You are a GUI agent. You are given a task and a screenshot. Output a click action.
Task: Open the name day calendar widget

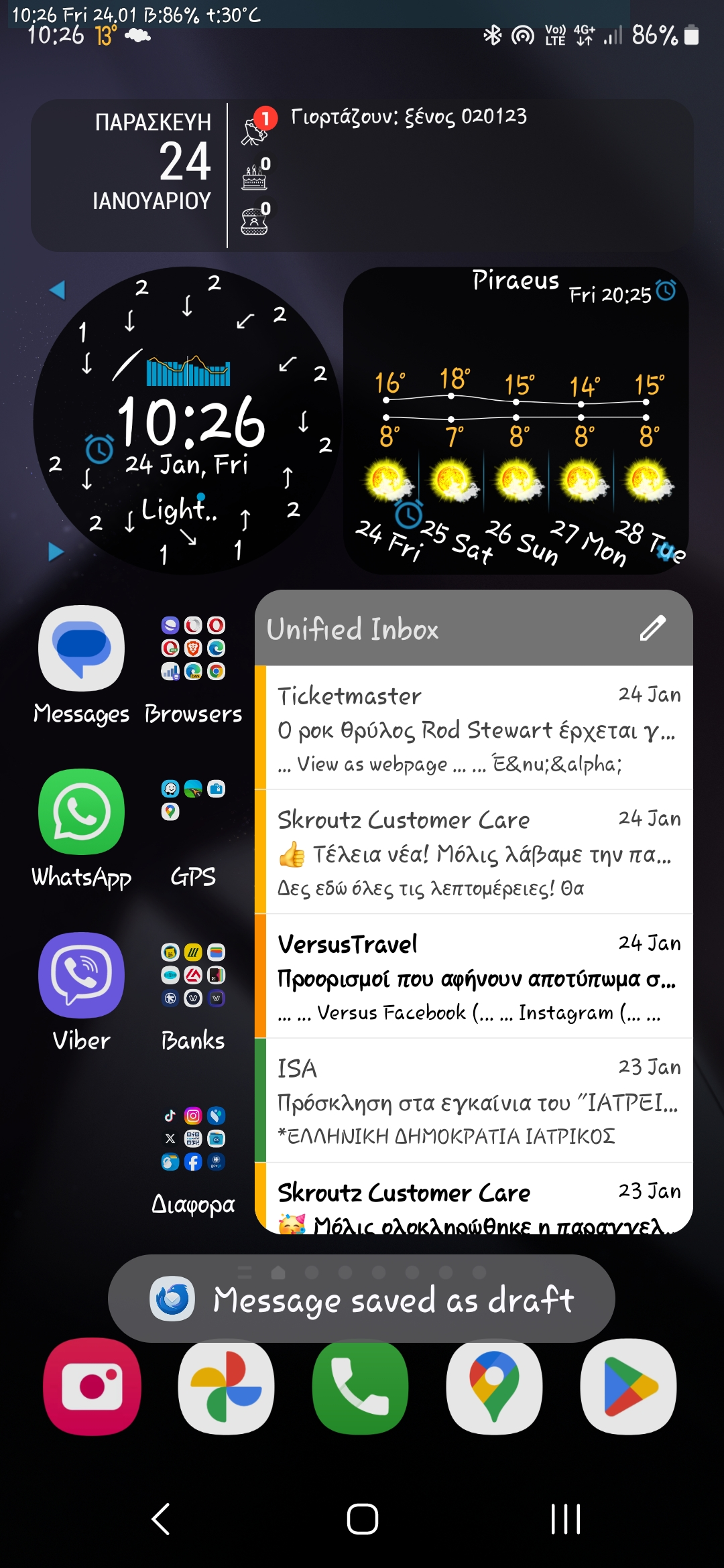coord(362,176)
